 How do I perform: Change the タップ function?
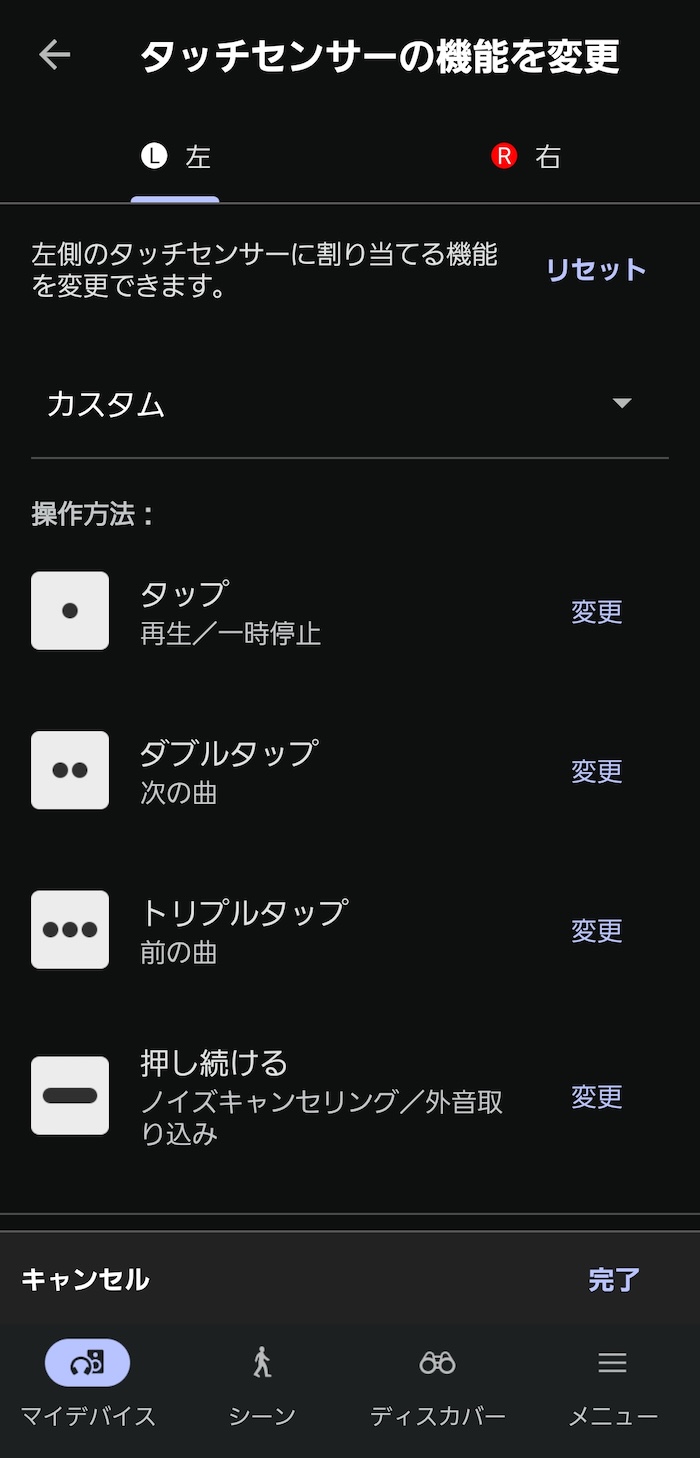click(596, 611)
